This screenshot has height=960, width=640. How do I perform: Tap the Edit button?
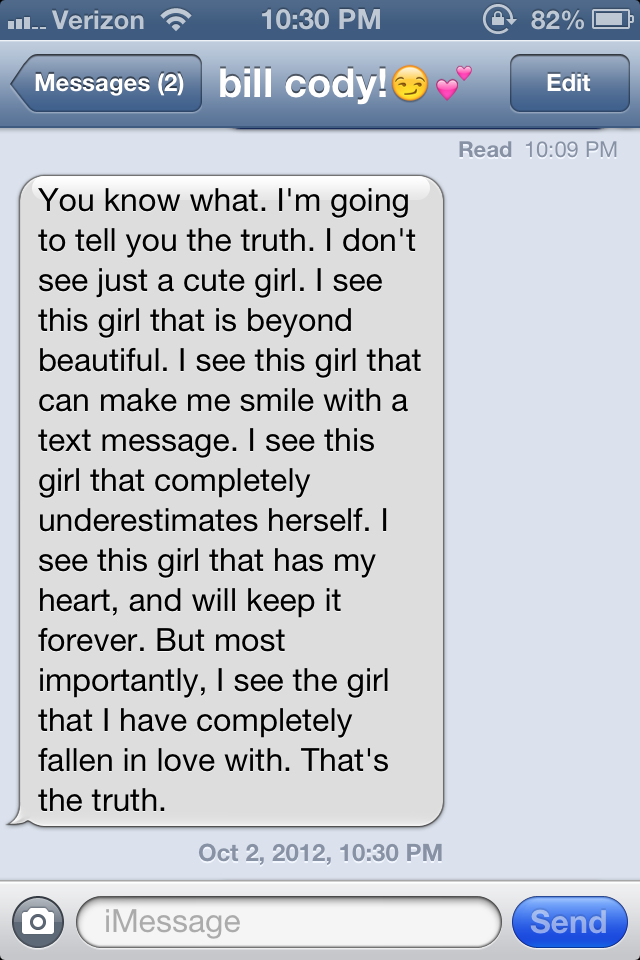[x=568, y=84]
